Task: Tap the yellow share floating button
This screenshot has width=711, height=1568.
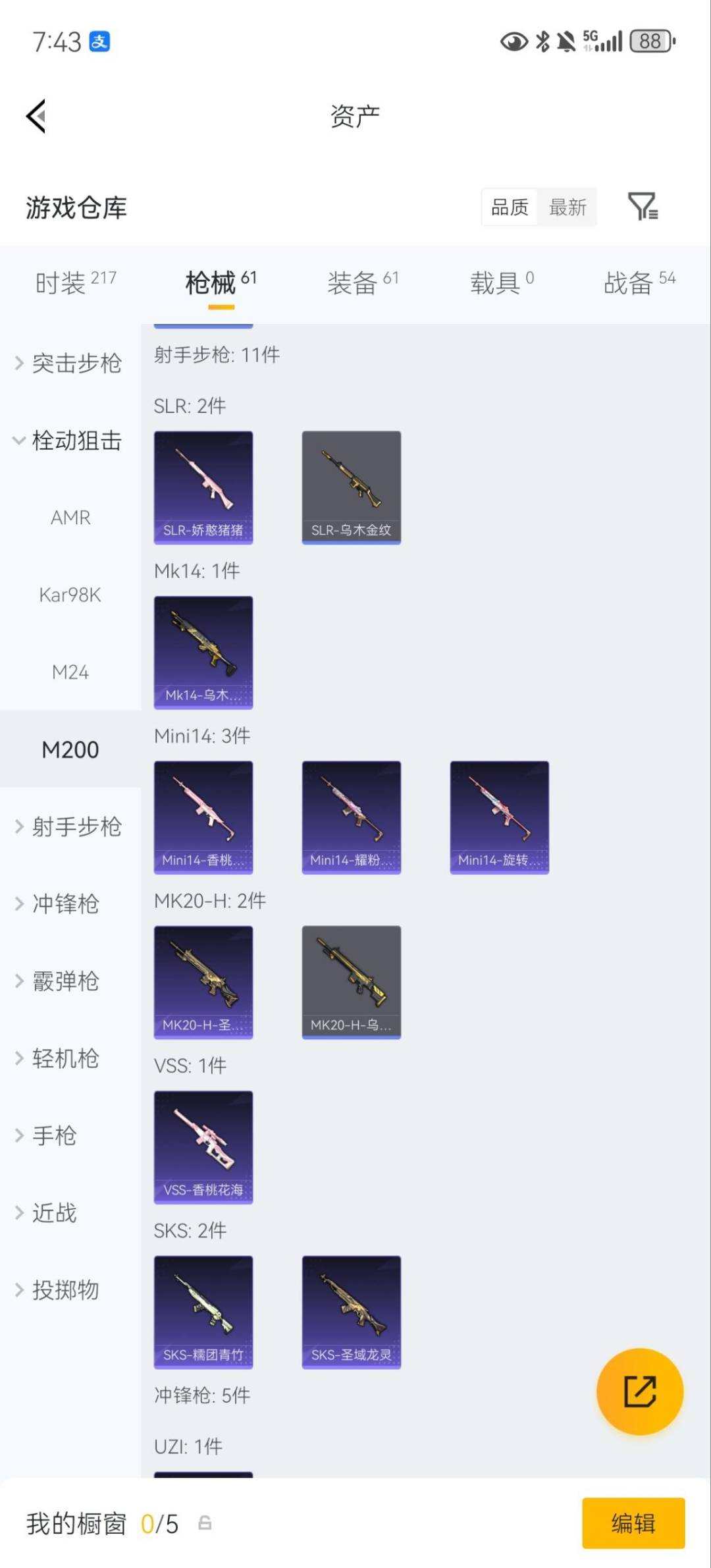Action: pyautogui.click(x=639, y=1393)
